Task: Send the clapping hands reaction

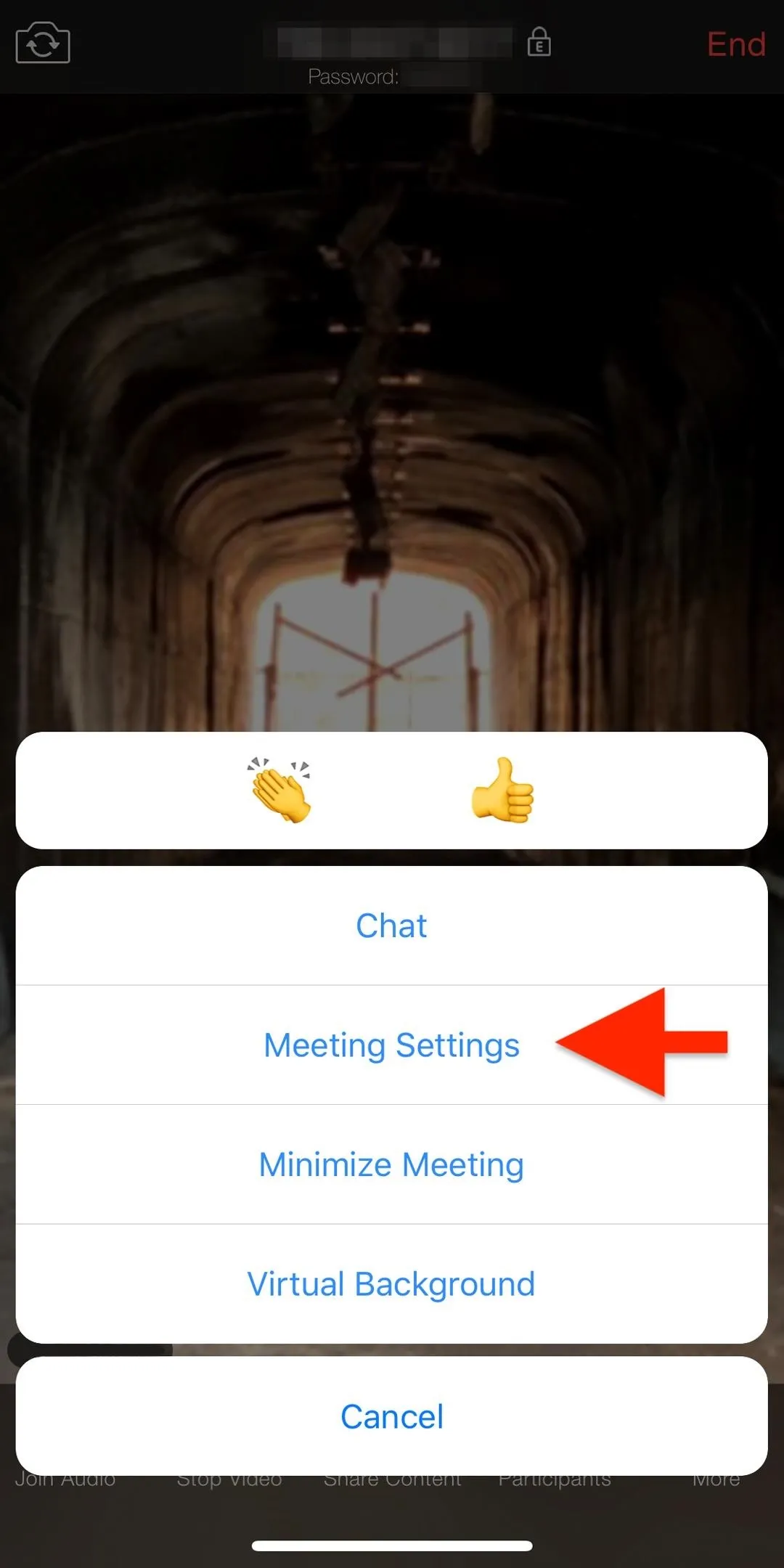Action: pyautogui.click(x=280, y=791)
